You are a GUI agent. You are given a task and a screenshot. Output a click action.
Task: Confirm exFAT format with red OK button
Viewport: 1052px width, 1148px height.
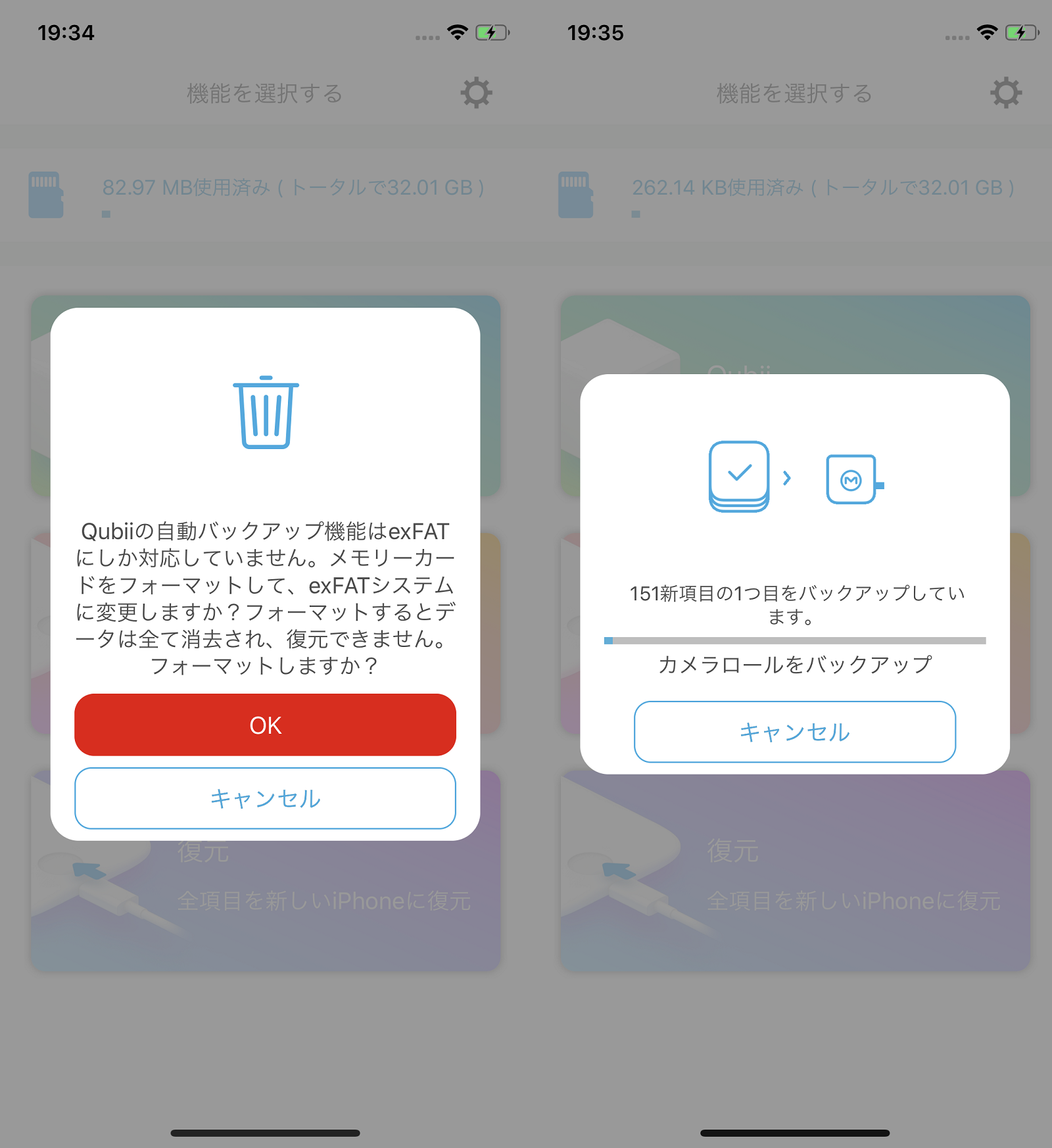pos(265,725)
